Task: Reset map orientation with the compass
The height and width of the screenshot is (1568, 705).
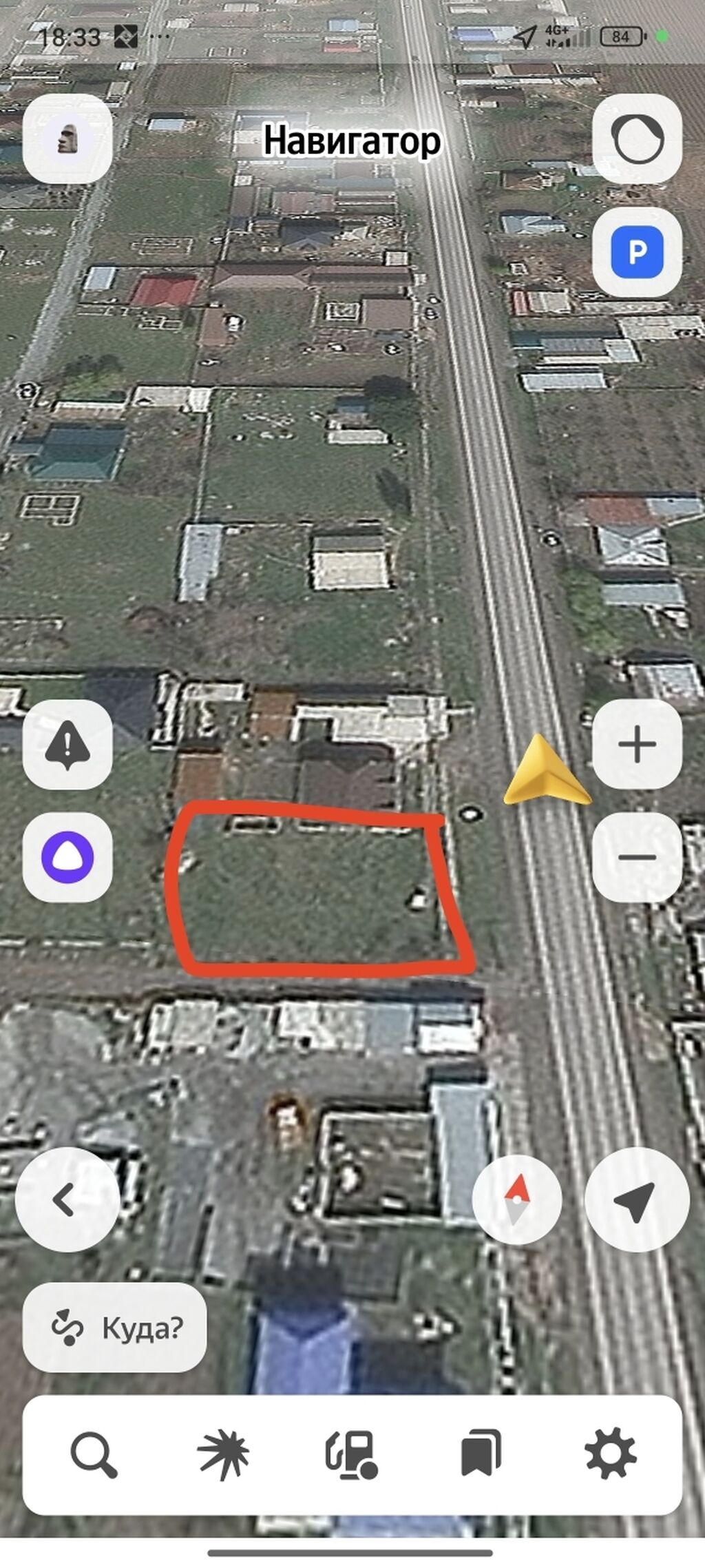Action: tap(517, 1199)
